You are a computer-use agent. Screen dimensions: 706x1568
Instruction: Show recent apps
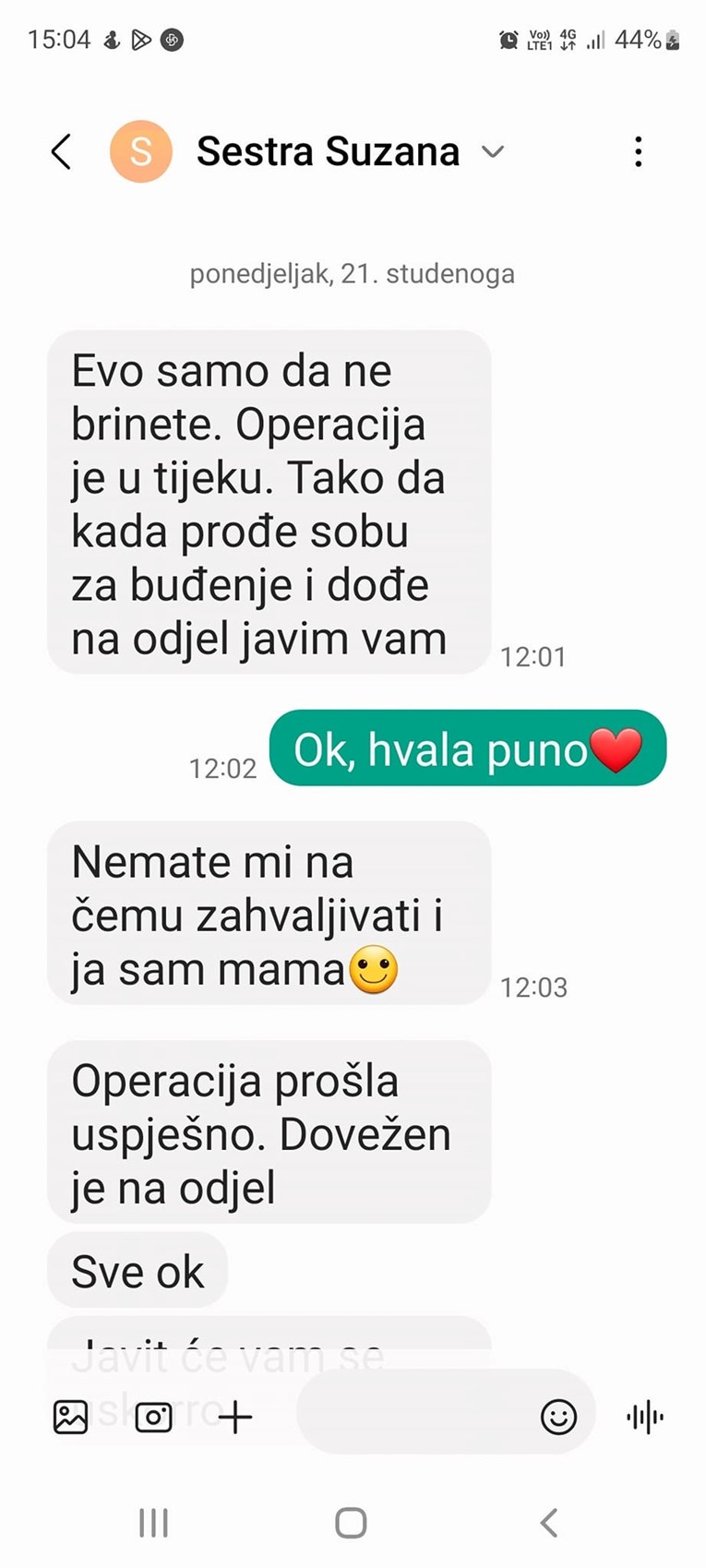153,1522
